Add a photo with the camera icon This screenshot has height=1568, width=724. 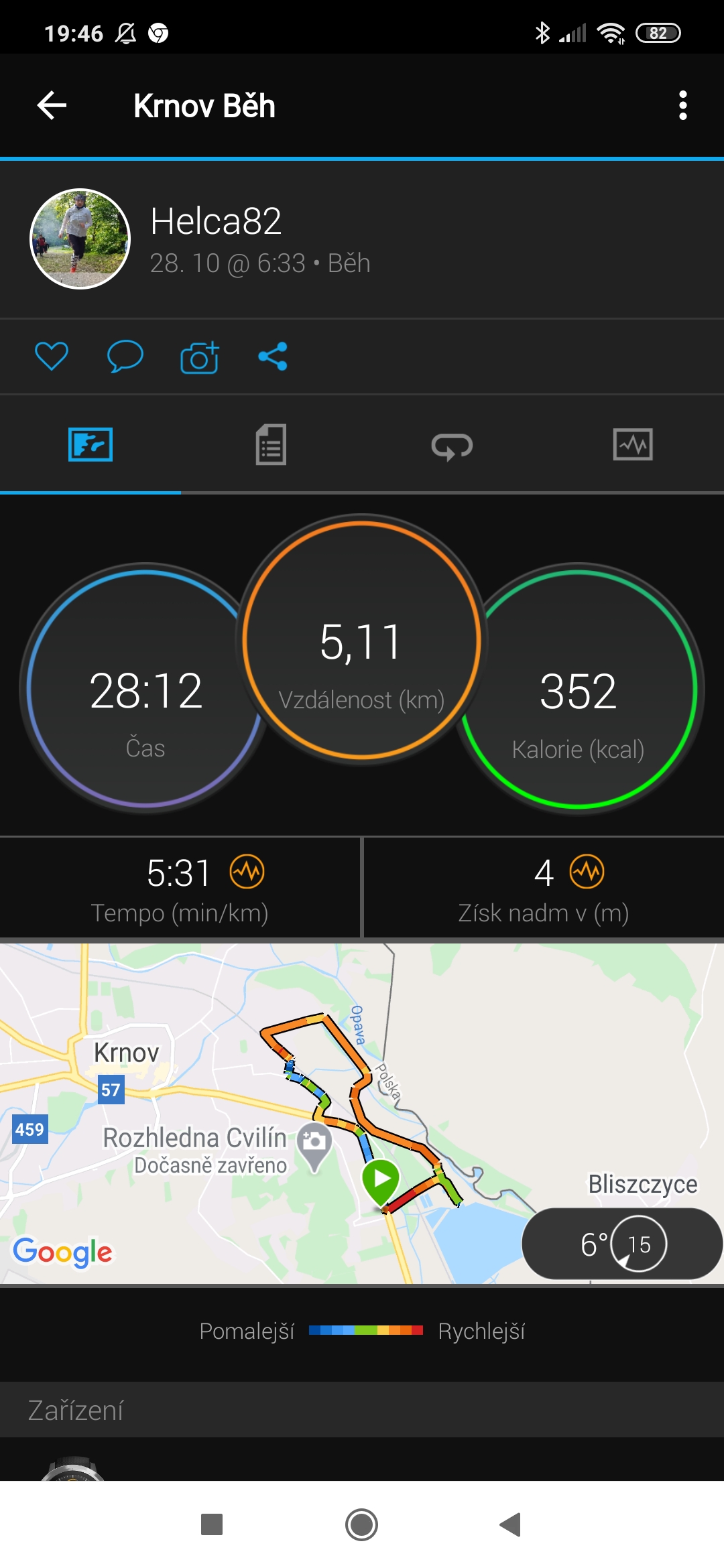coord(200,356)
